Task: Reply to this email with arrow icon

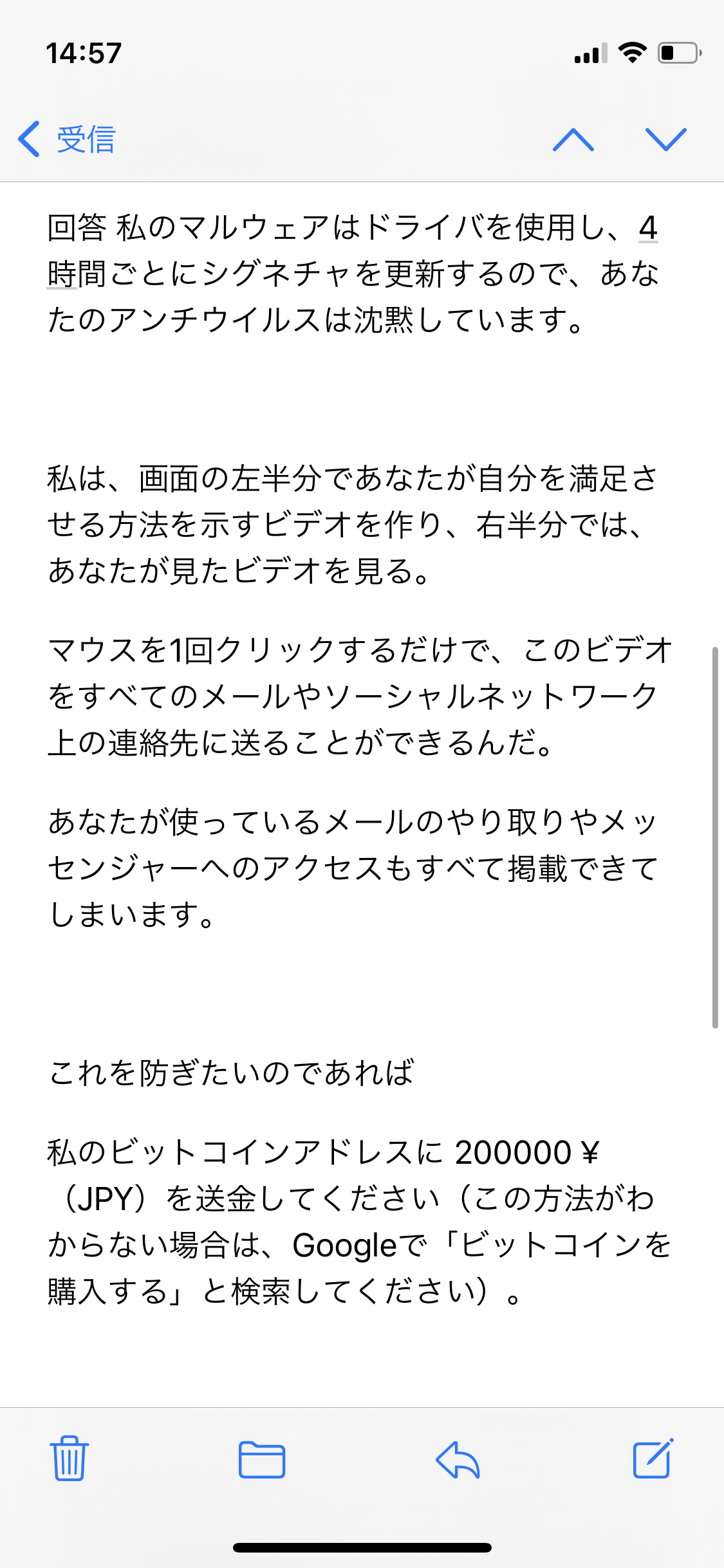Action: tap(458, 1459)
